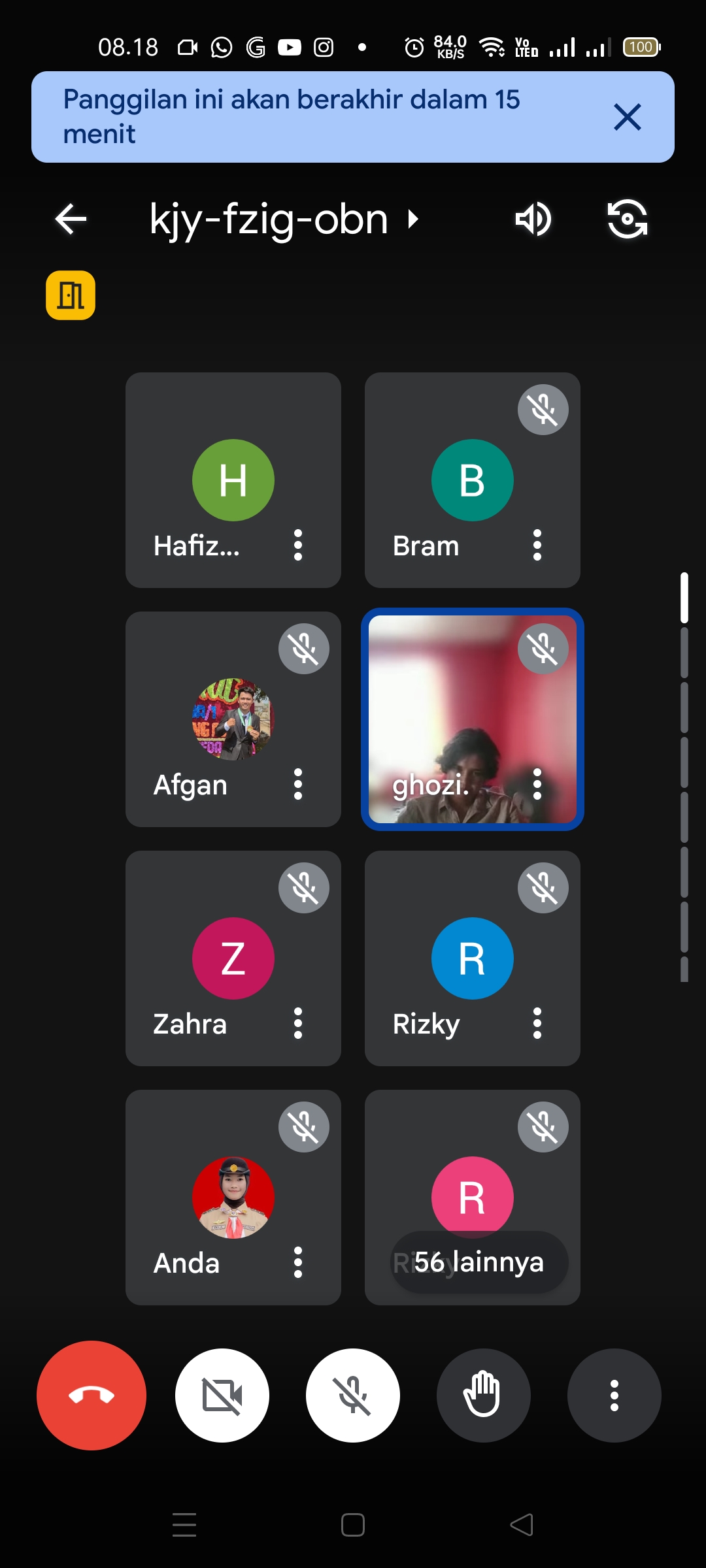This screenshot has width=706, height=1568.
Task: Hang up with the red end call button
Action: (x=92, y=1396)
